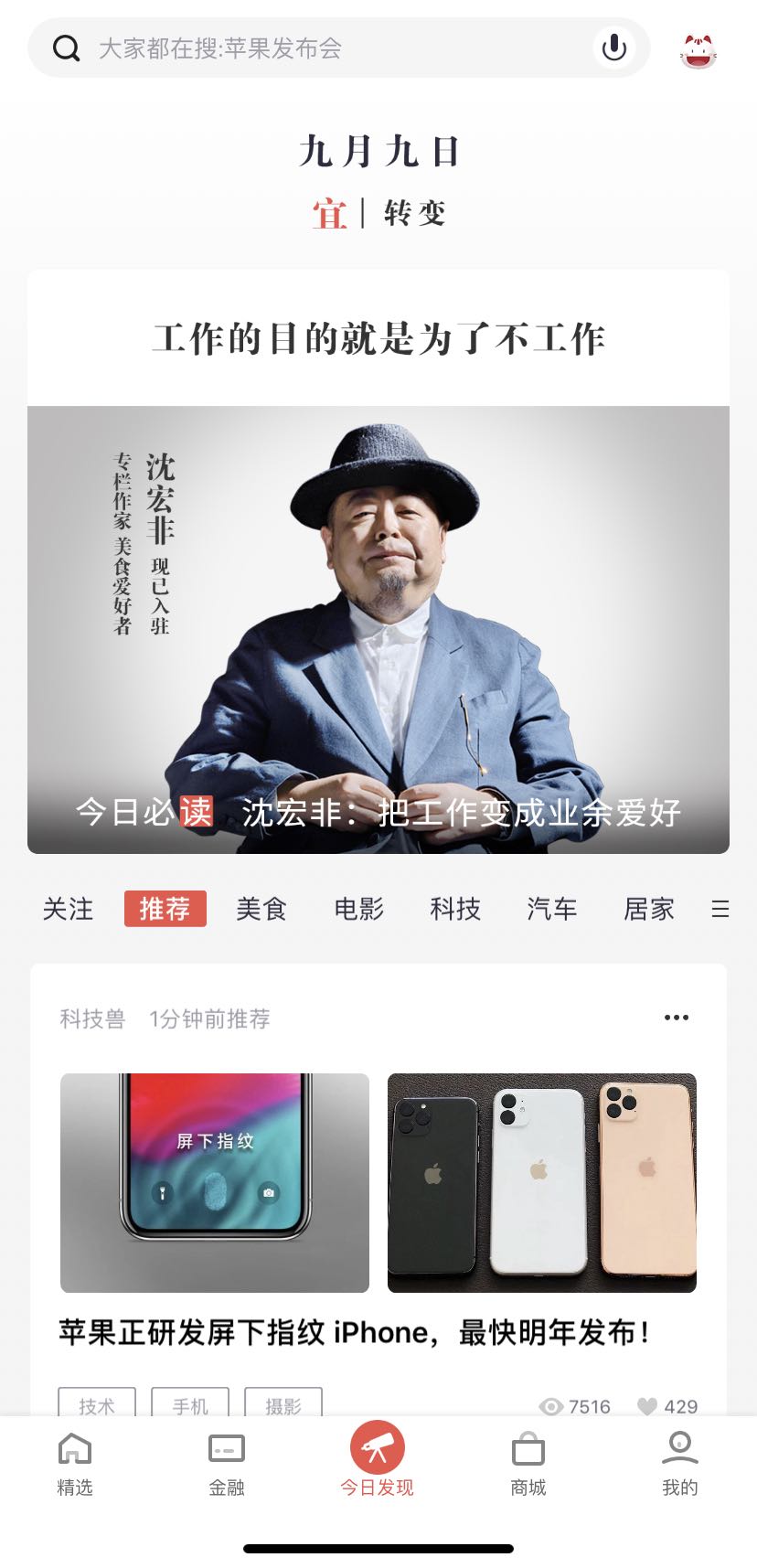View the 汽车 category feed
757x1568 pixels.
coord(552,909)
